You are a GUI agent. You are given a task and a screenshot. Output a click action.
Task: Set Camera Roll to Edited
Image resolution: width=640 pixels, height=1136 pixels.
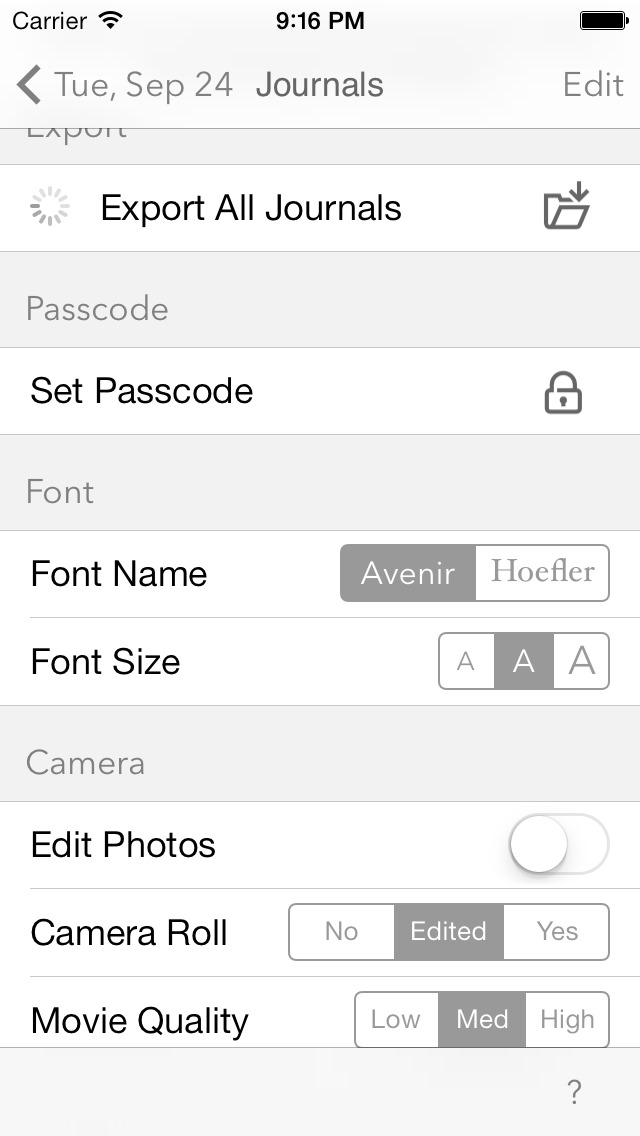coord(449,932)
